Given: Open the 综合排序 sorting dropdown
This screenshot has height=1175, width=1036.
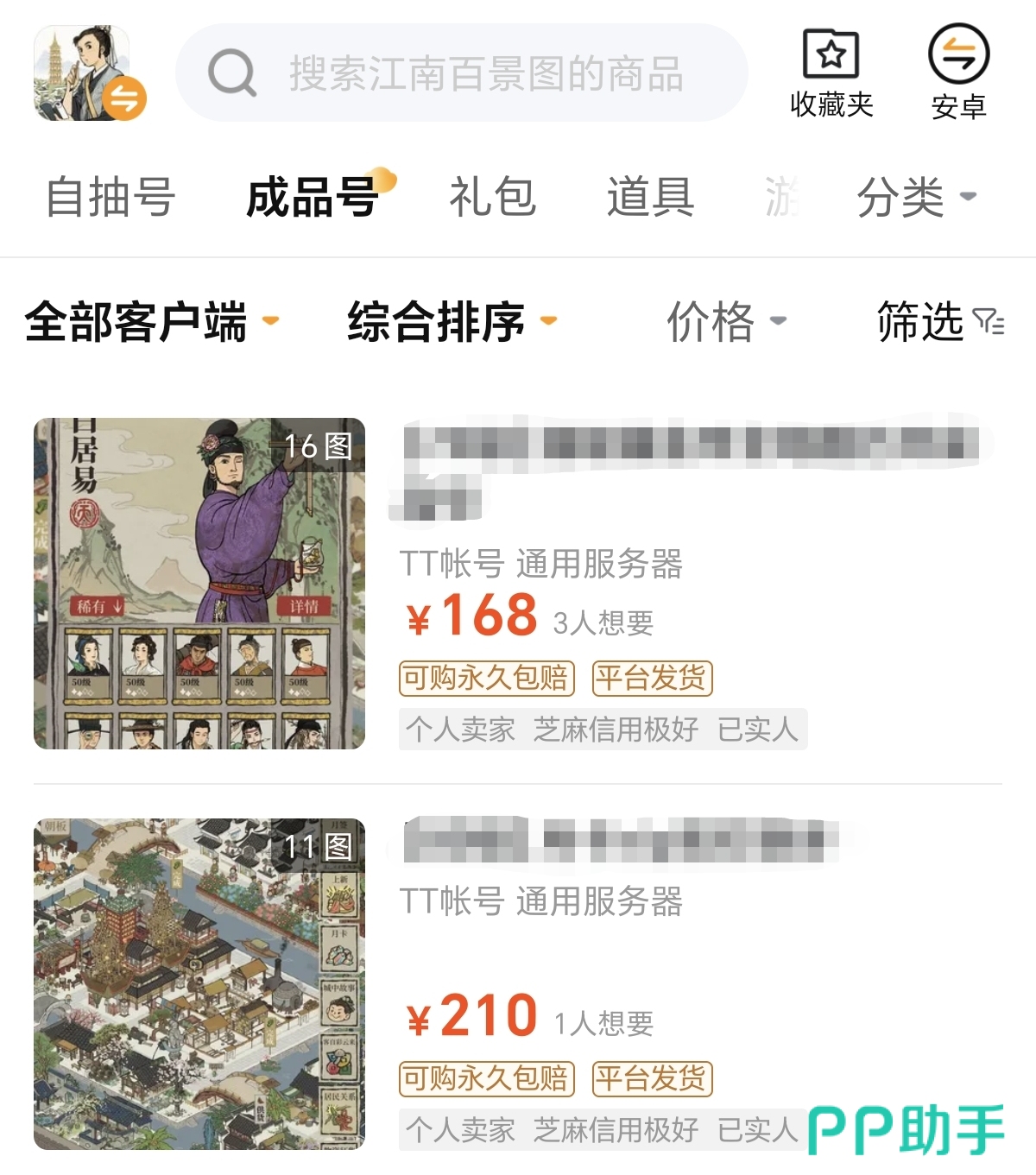Looking at the screenshot, I should coord(451,322).
